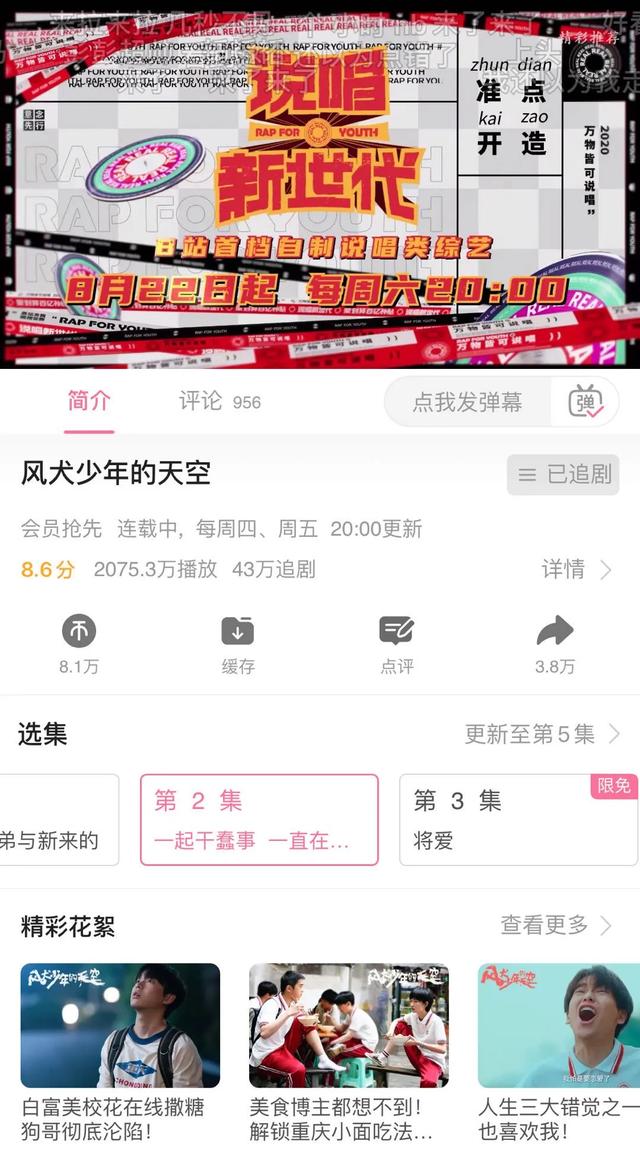The height and width of the screenshot is (1166, 640).
Task: Expand episode list at 更新至第5集
Action: coord(542,734)
